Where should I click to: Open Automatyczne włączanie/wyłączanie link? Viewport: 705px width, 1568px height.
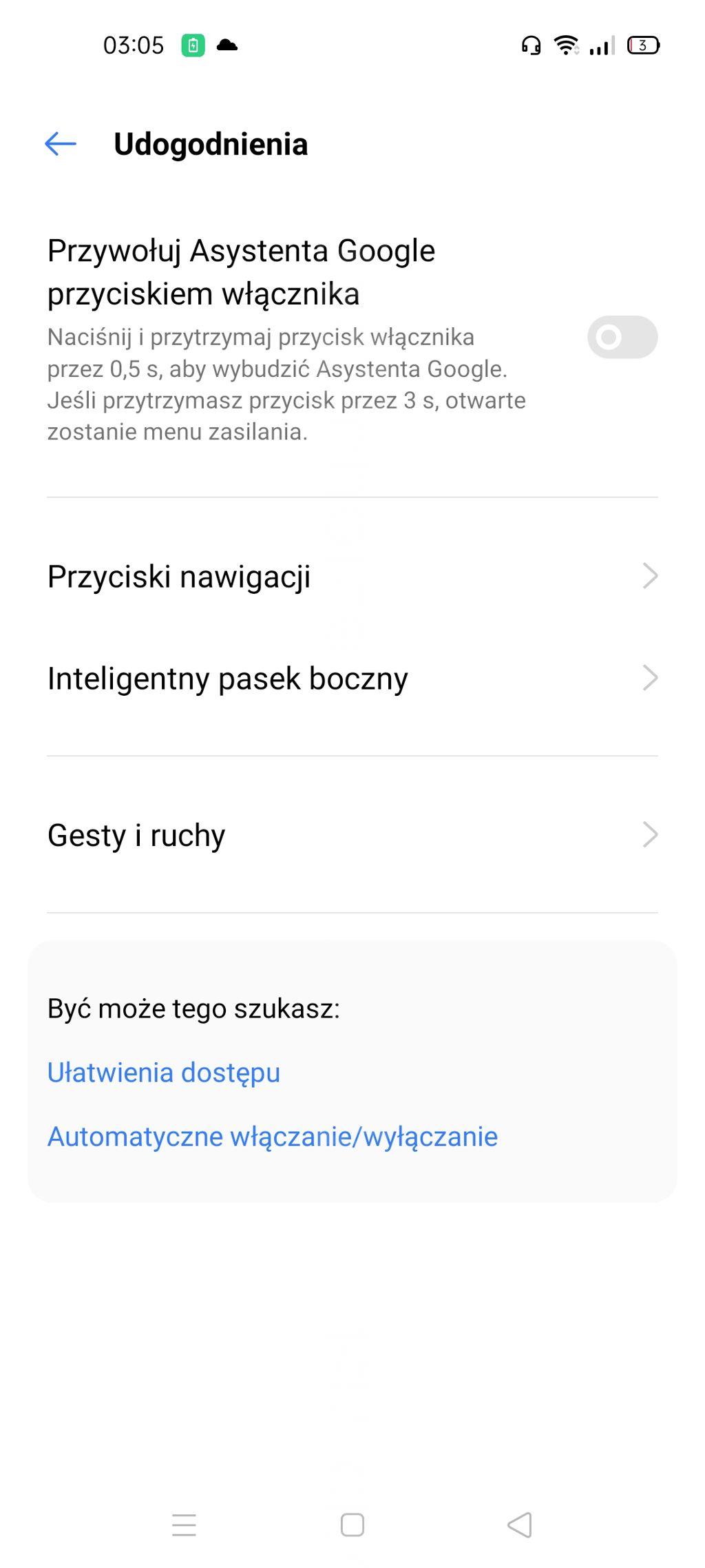273,1137
